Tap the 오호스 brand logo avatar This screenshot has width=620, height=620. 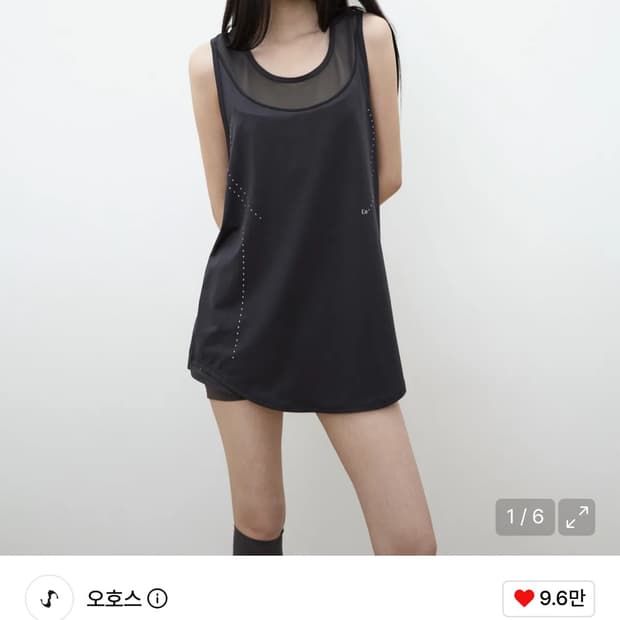50,599
